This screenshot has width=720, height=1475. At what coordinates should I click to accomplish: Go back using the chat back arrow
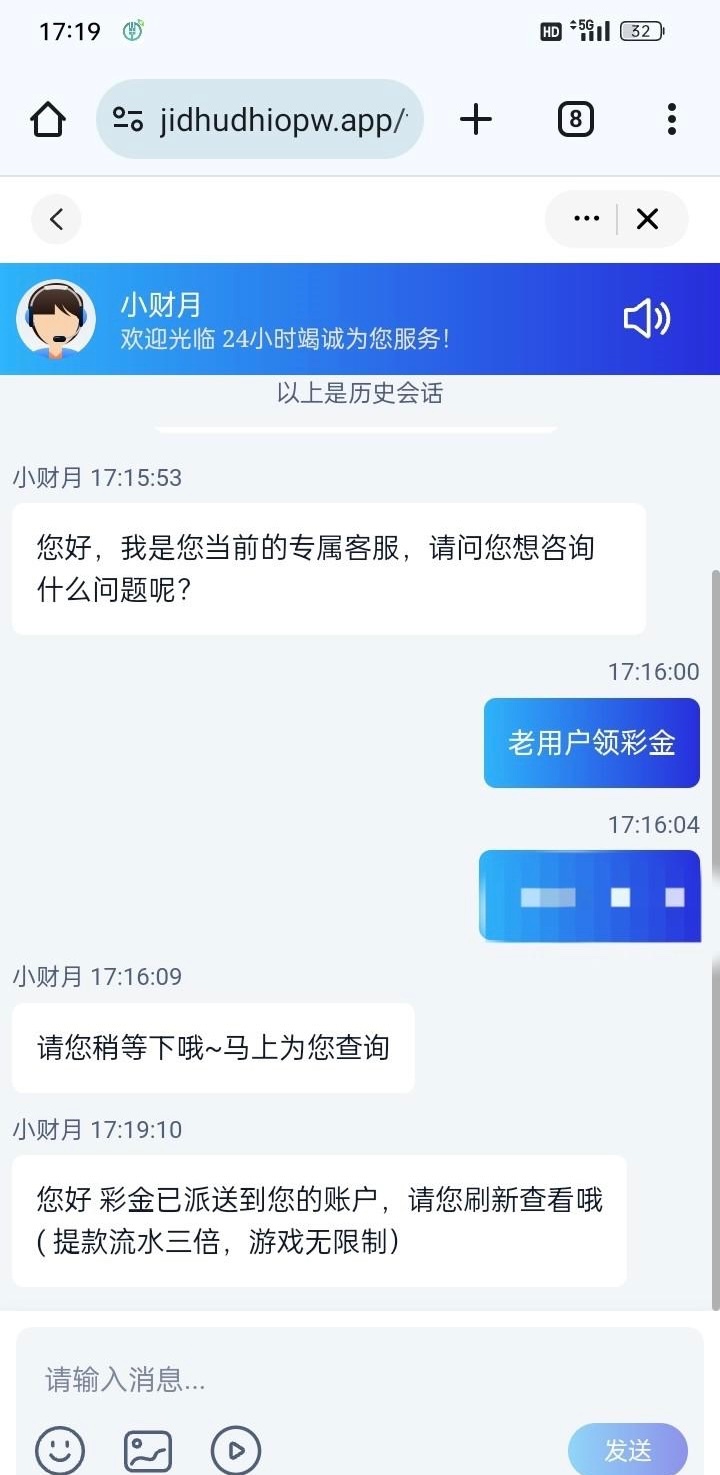point(56,219)
